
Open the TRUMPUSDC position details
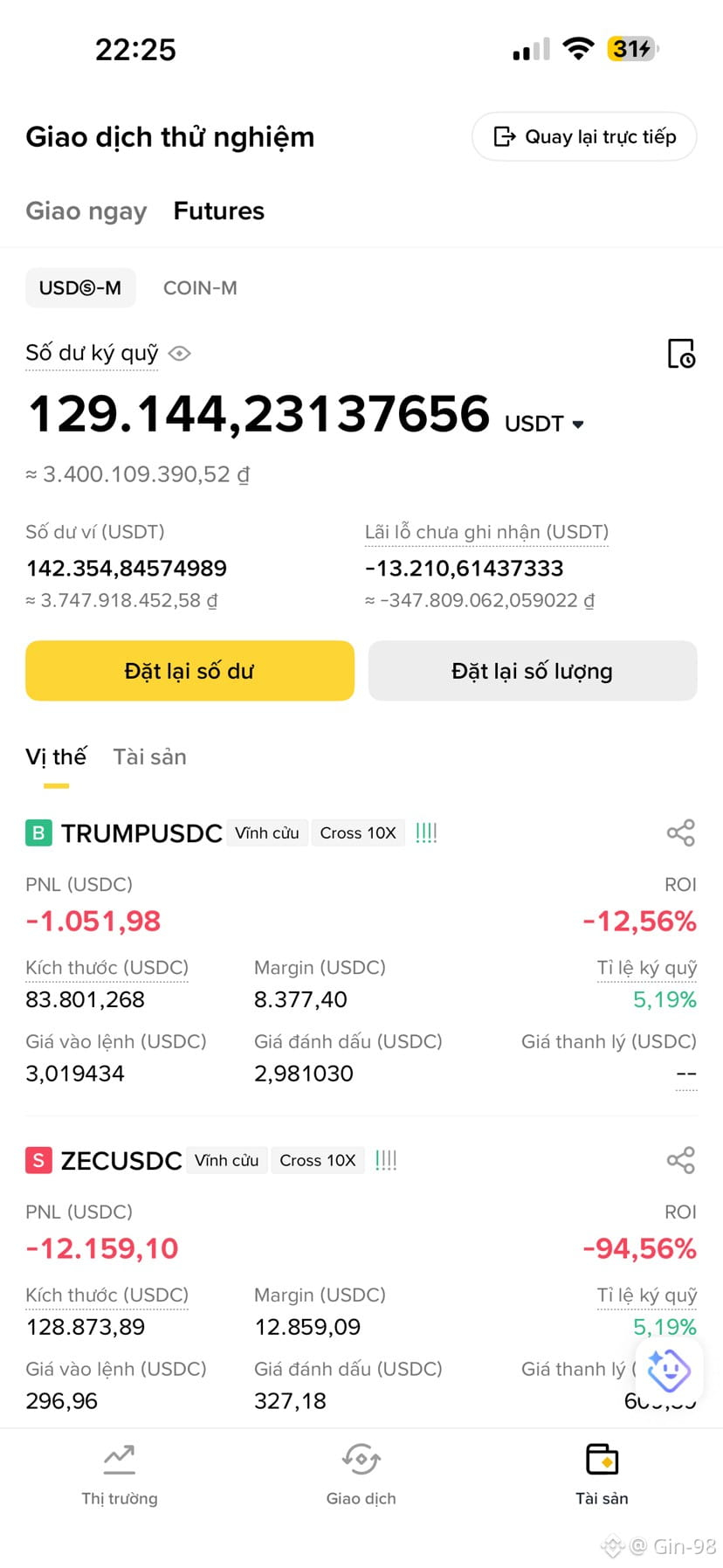click(141, 833)
